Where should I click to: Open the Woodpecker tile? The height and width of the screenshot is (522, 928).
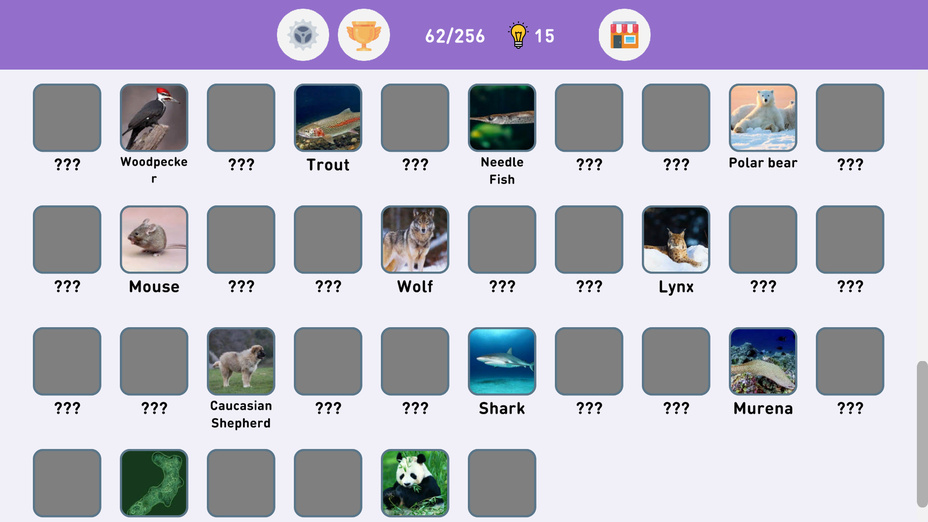tap(154, 118)
